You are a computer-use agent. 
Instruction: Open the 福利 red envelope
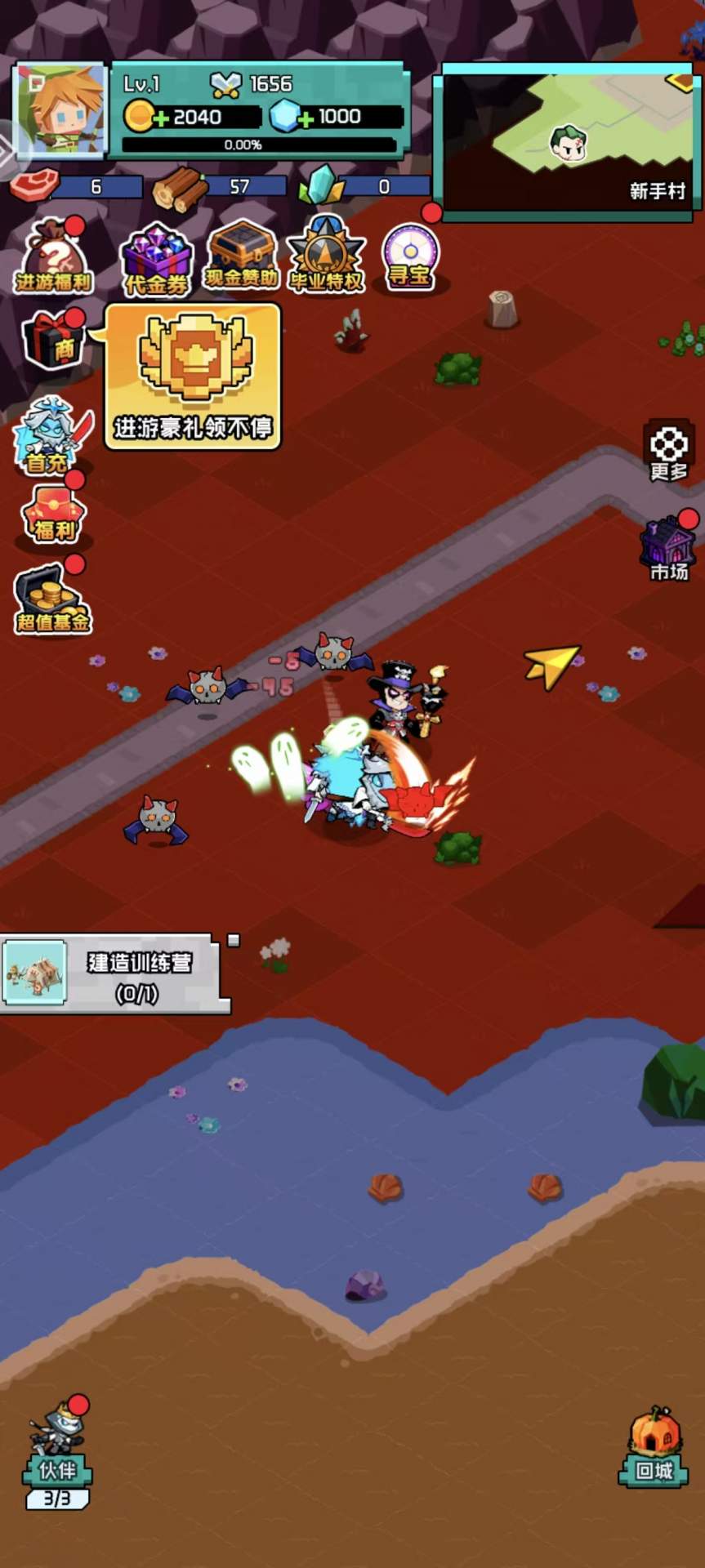[x=54, y=514]
